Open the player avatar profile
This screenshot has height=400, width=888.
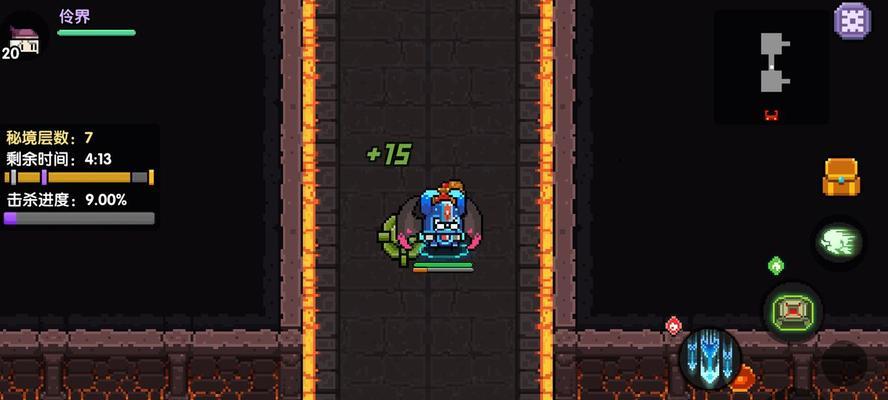point(25,37)
